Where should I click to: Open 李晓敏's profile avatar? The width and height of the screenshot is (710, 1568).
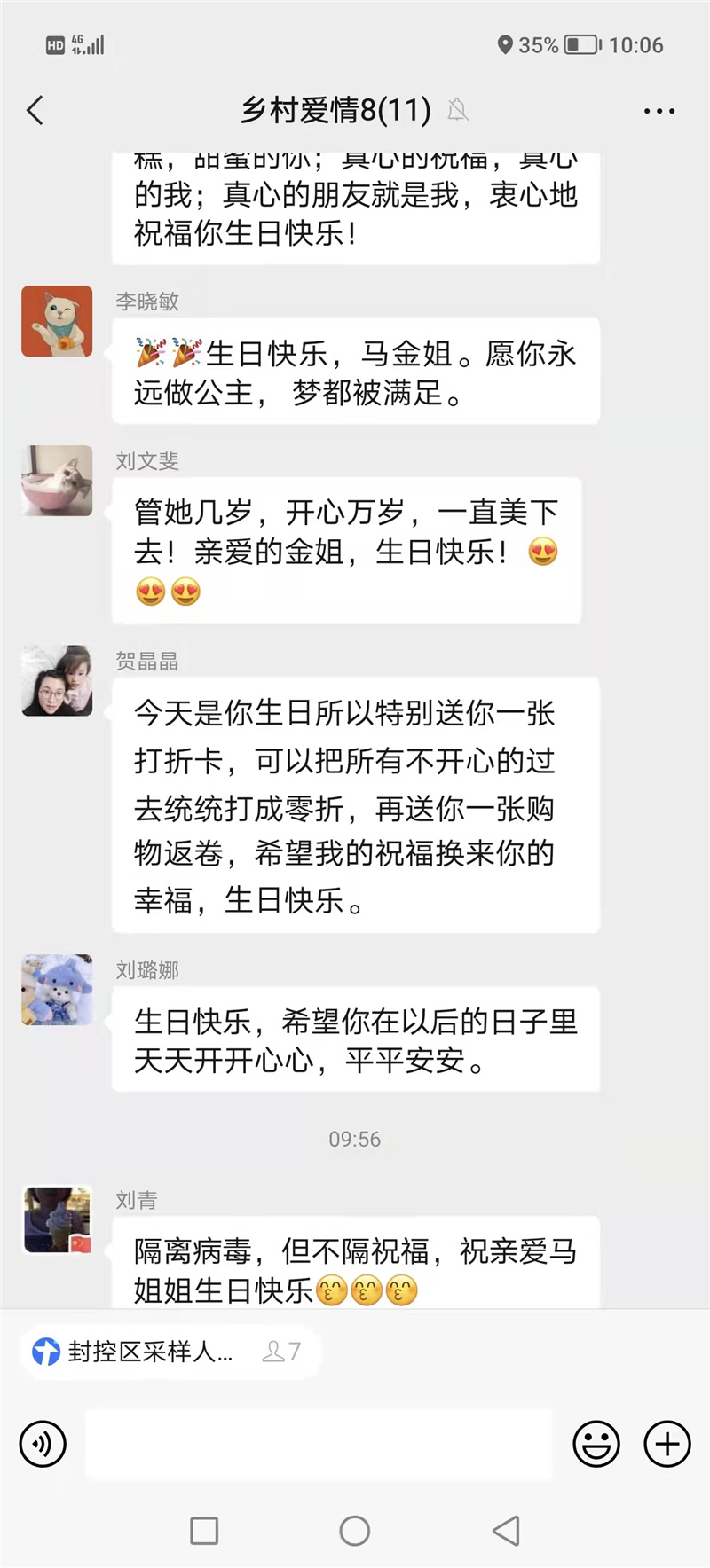tap(57, 321)
